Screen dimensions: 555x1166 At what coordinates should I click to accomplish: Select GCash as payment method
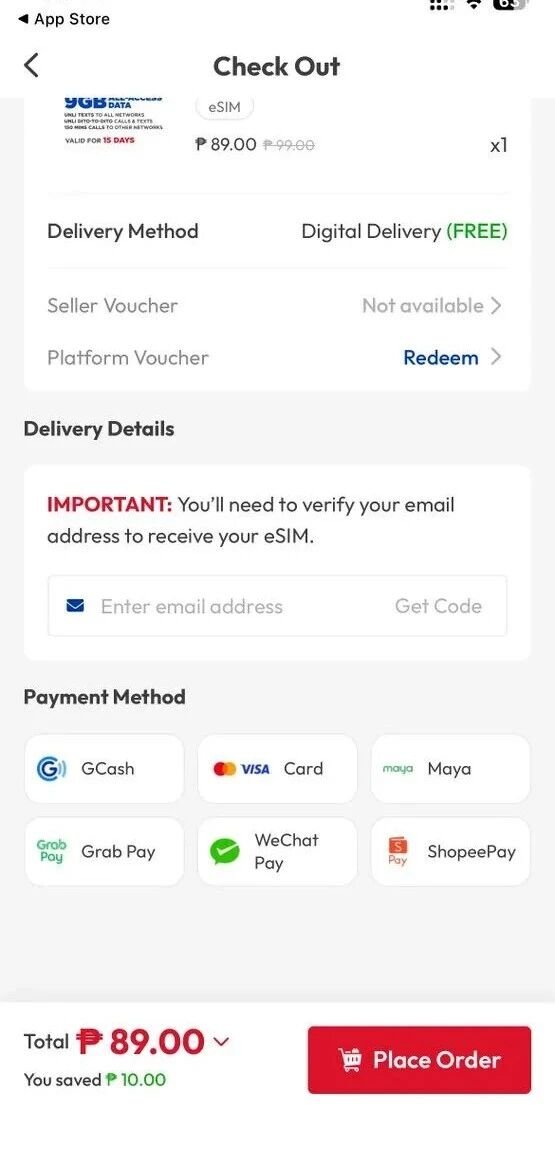(104, 769)
